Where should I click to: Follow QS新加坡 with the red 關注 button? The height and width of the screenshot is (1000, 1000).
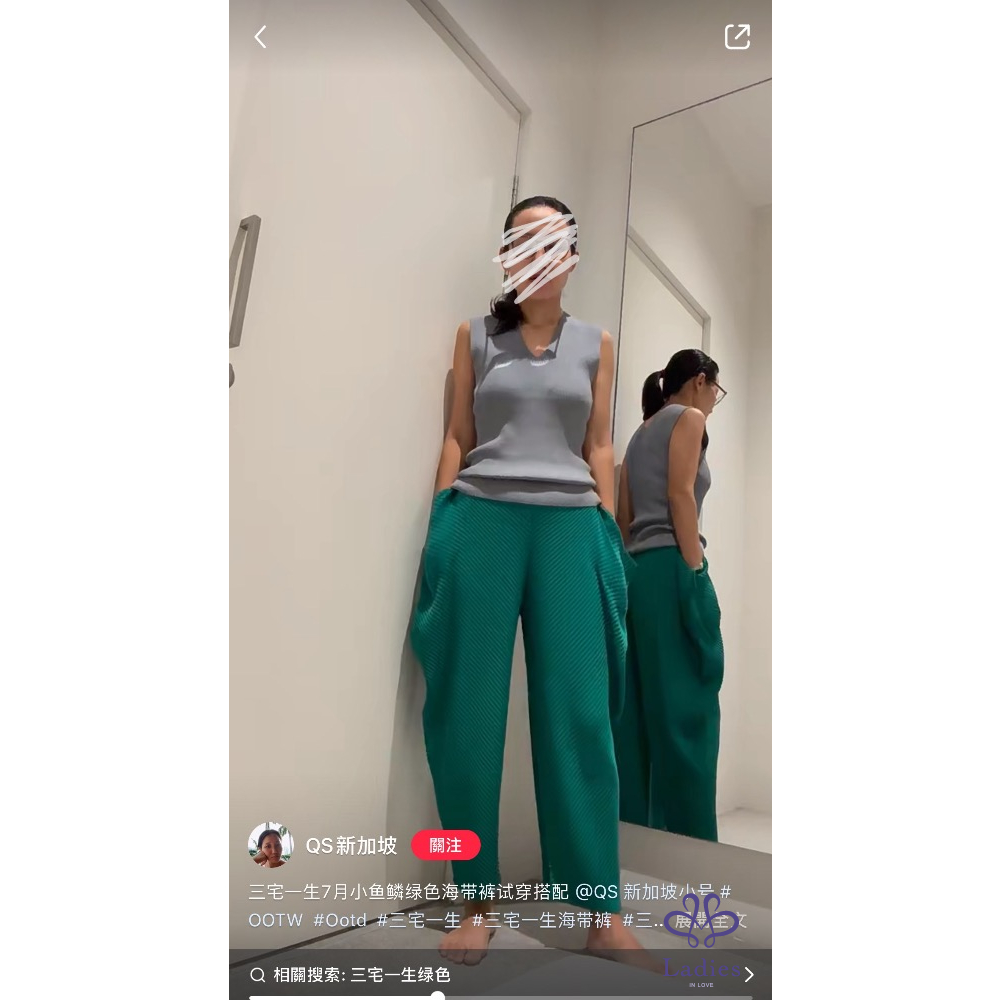(446, 845)
